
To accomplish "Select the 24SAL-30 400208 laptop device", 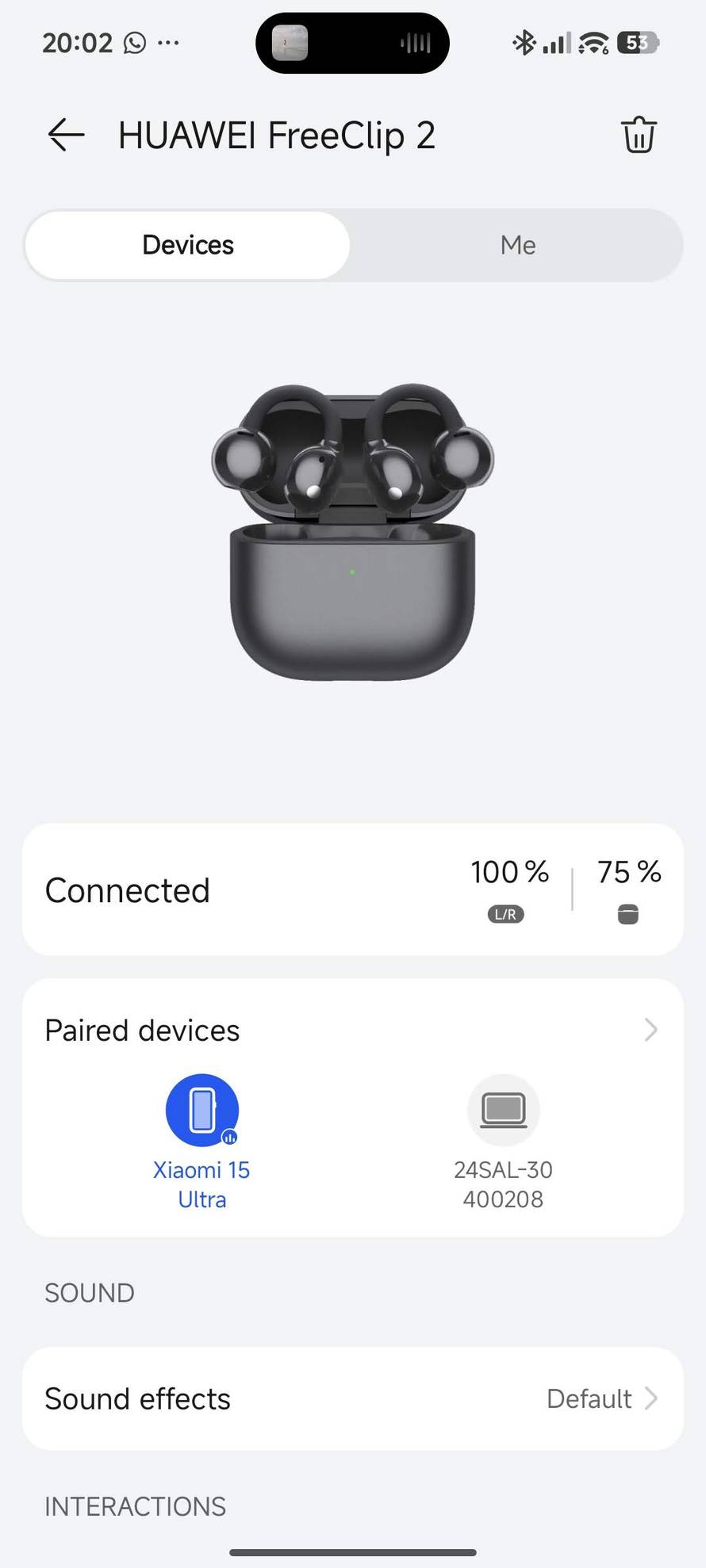I will point(503,1111).
